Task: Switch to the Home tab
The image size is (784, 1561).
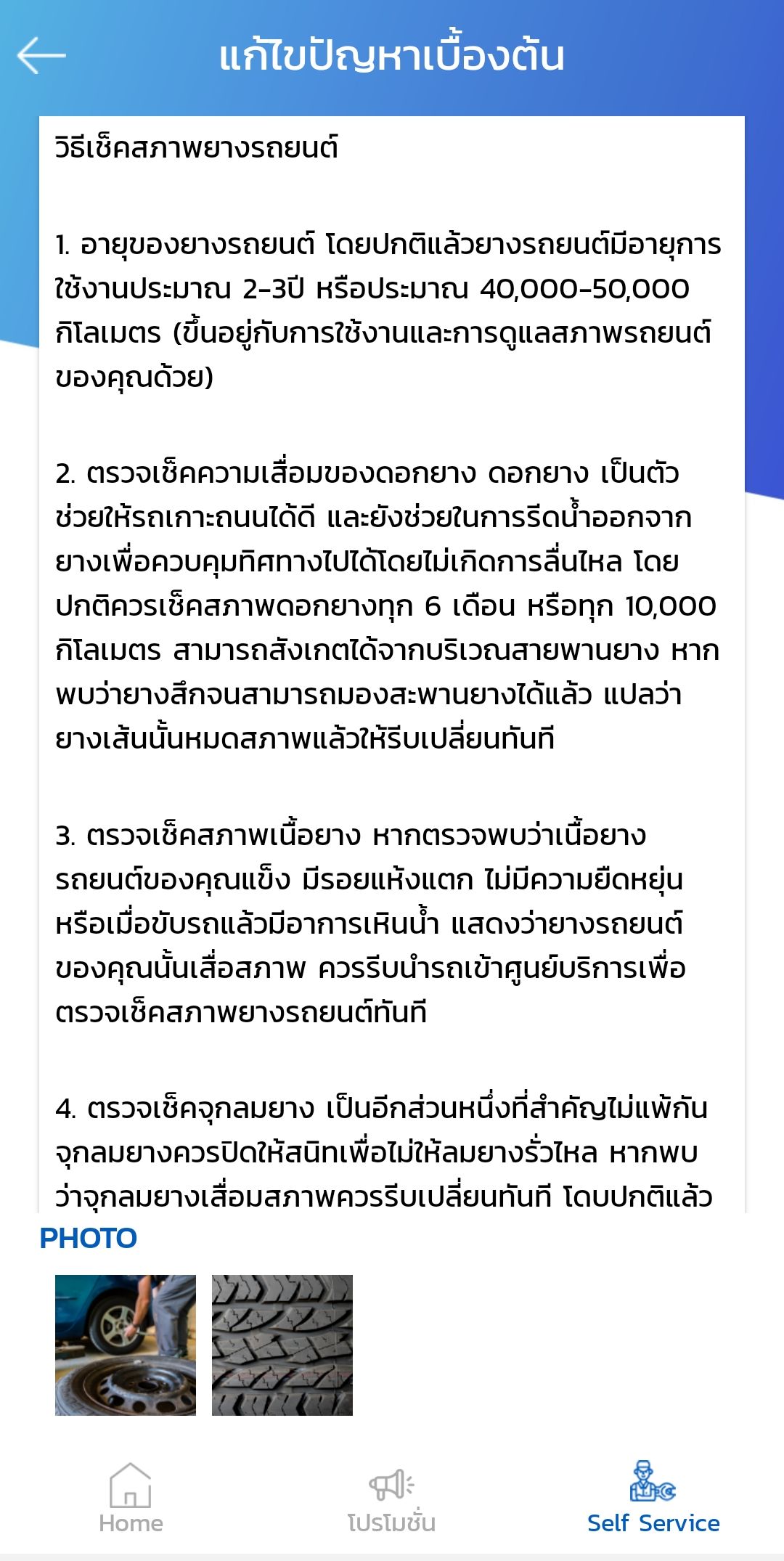Action: 131,1498
